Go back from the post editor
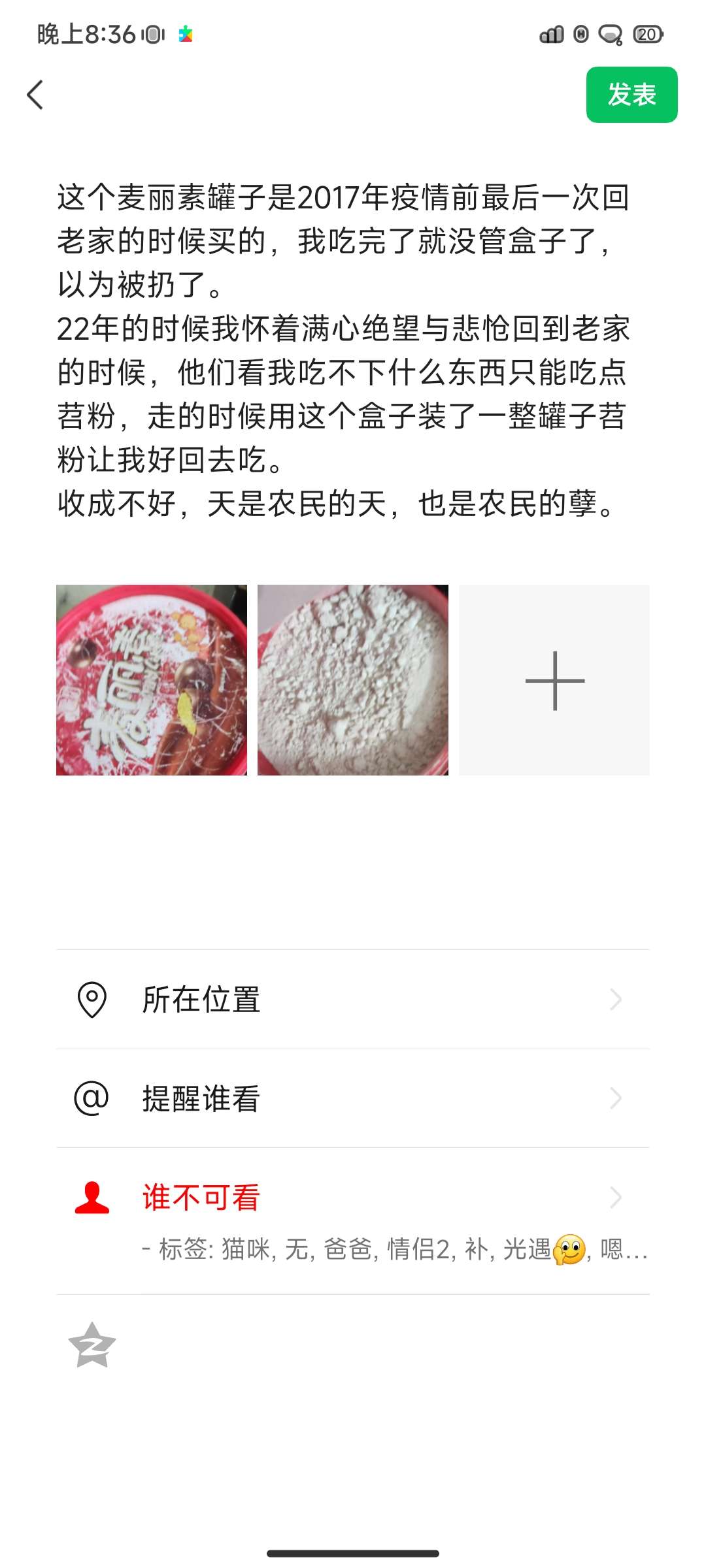Image resolution: width=706 pixels, height=1568 pixels. pos(35,95)
